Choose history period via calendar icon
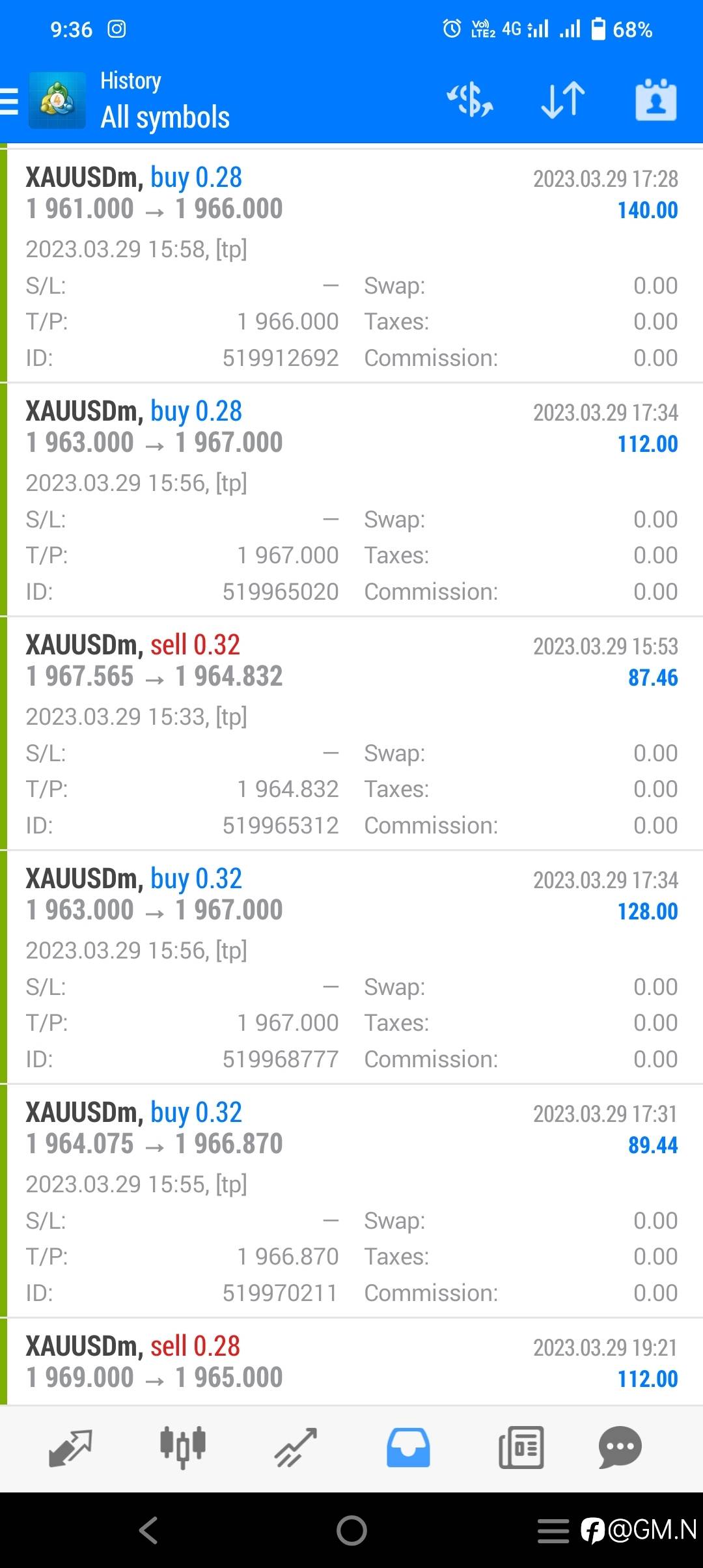The height and width of the screenshot is (1568, 703). [655, 101]
